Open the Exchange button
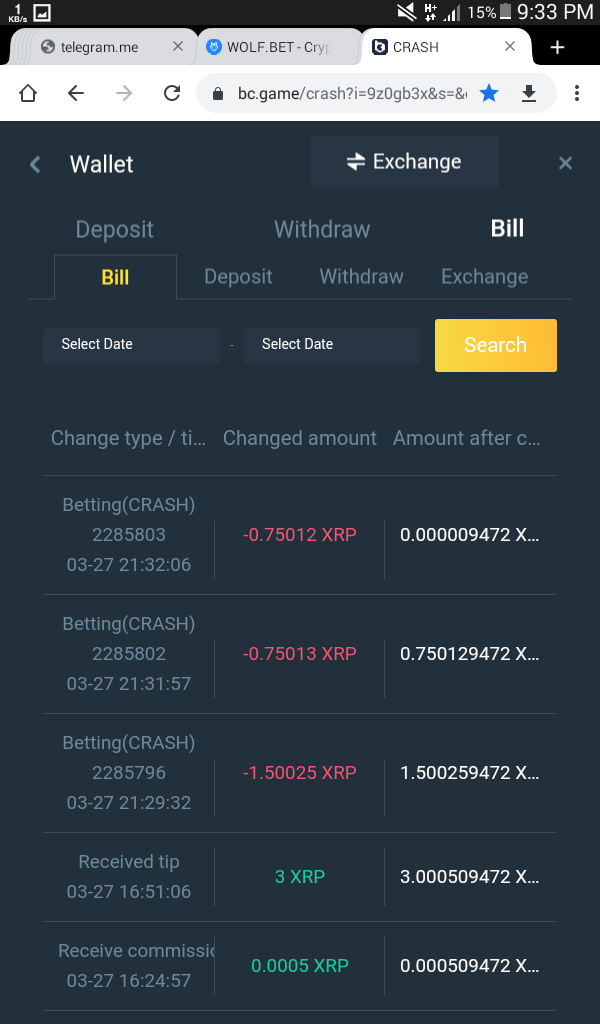600x1024 pixels. (x=404, y=162)
